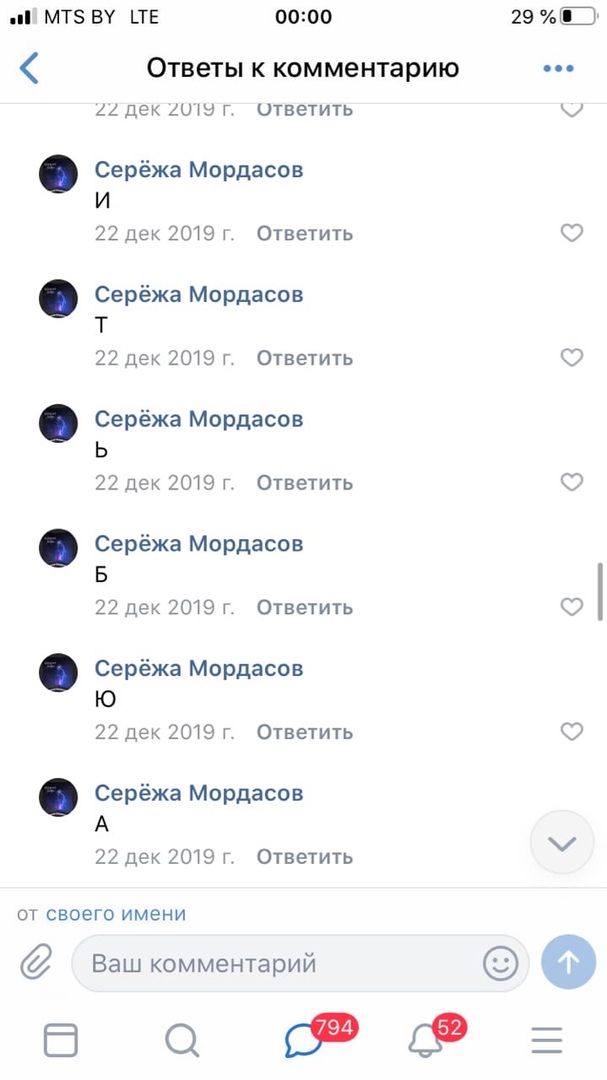Attach a file with the paperclip
Image resolution: width=607 pixels, height=1080 pixels.
click(36, 963)
